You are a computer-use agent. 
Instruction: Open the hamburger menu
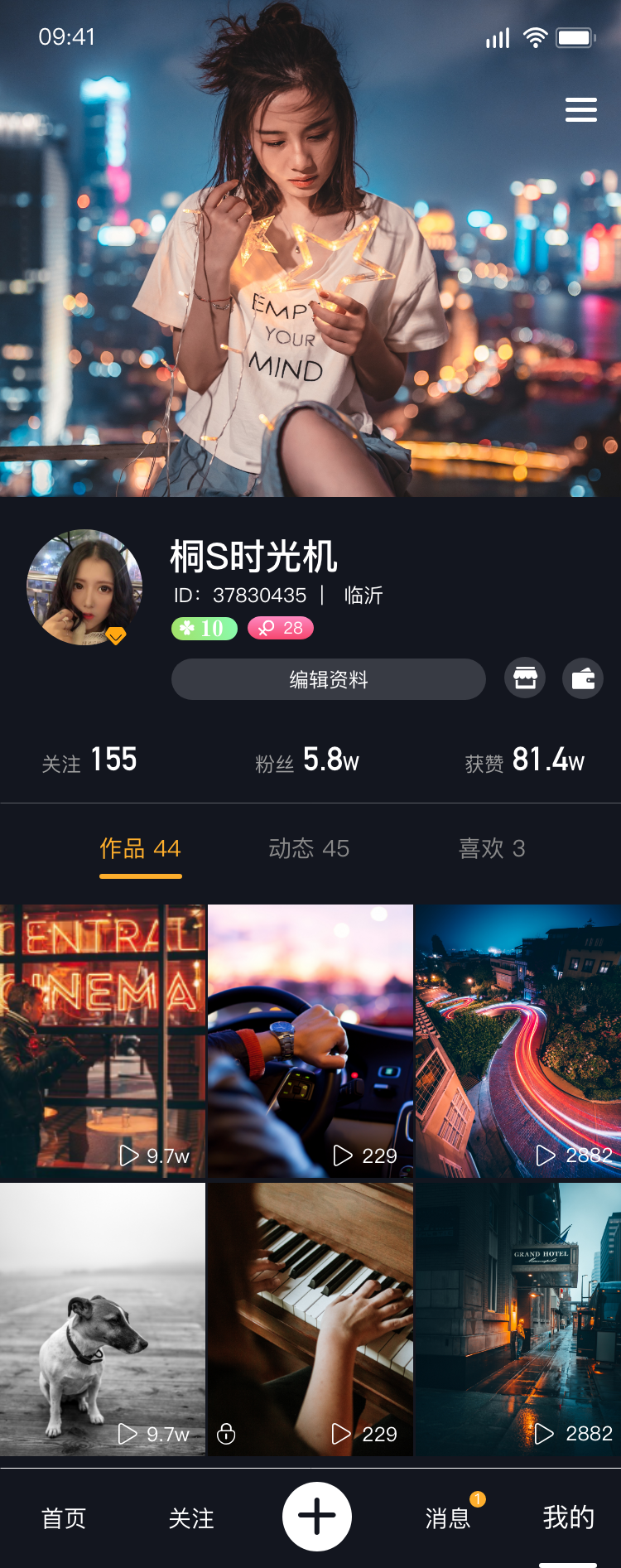tap(580, 109)
